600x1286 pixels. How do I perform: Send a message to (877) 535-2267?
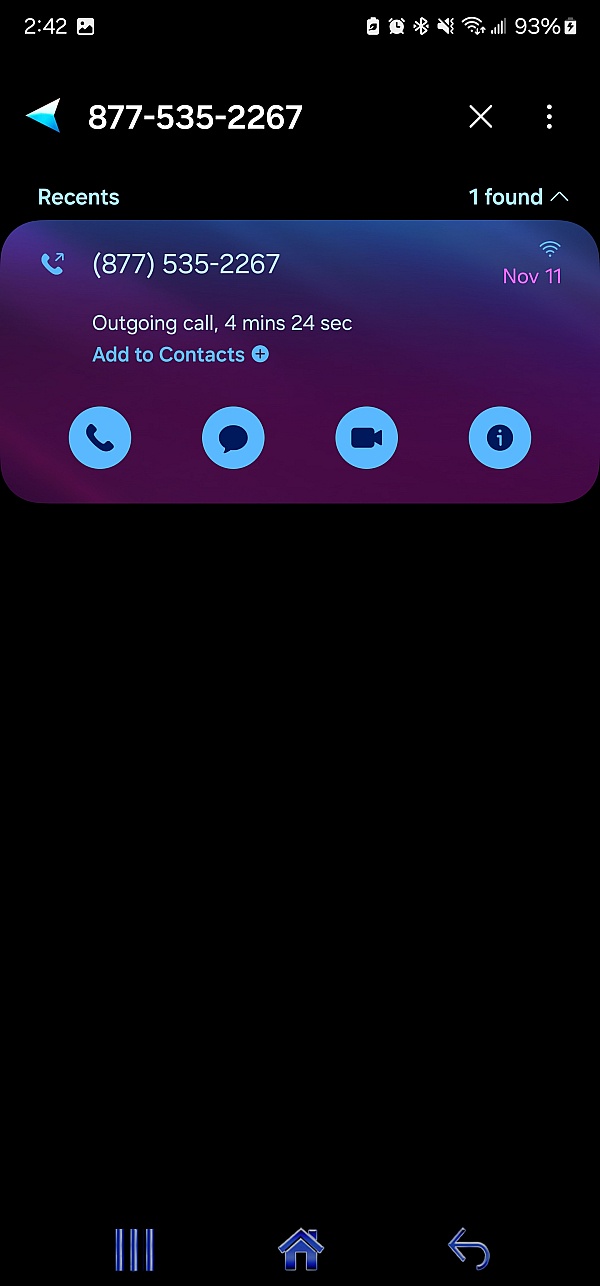click(x=233, y=437)
